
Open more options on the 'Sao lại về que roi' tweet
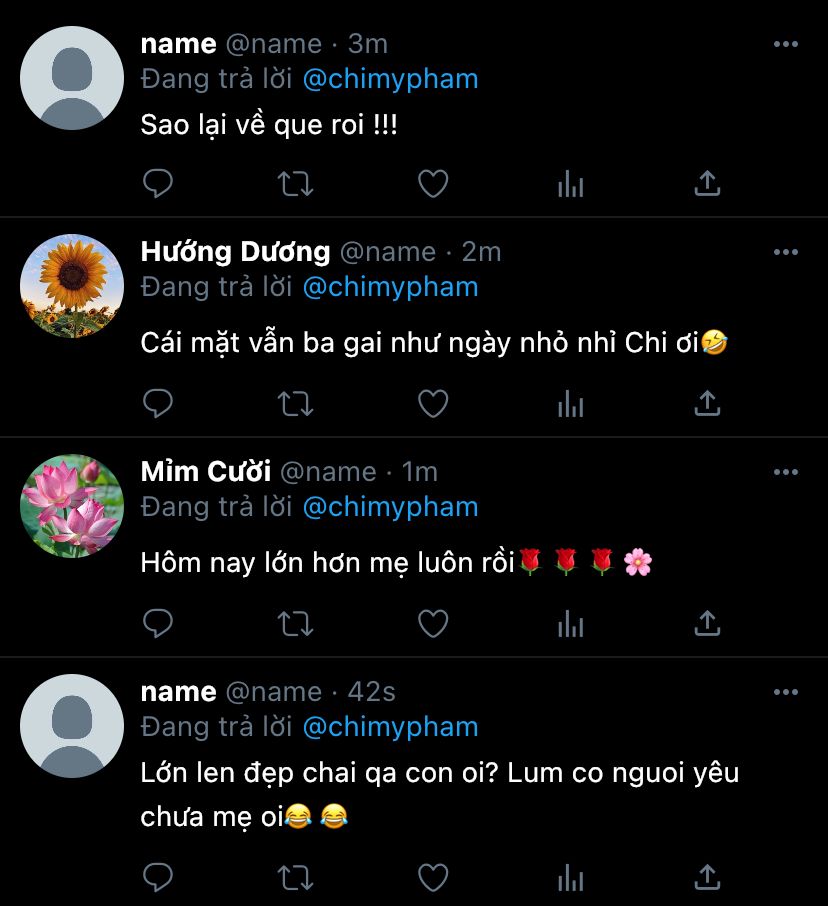[786, 44]
